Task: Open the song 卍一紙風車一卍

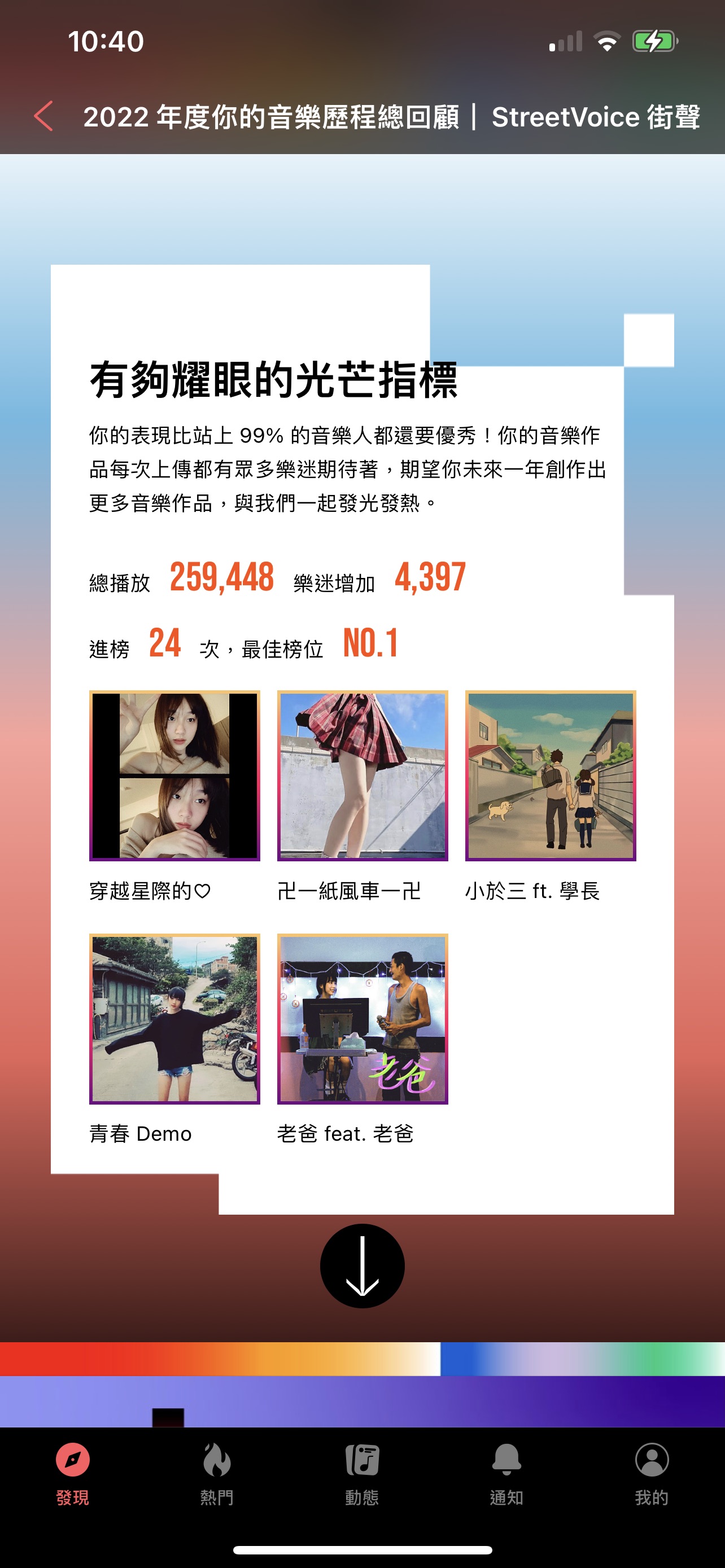Action: pyautogui.click(x=362, y=776)
